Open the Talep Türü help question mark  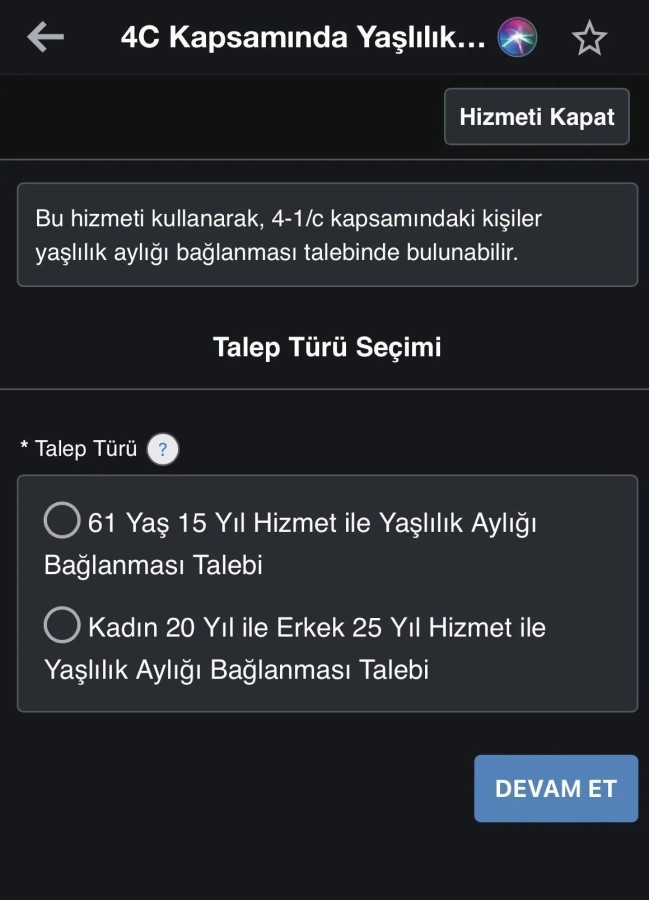[162, 450]
